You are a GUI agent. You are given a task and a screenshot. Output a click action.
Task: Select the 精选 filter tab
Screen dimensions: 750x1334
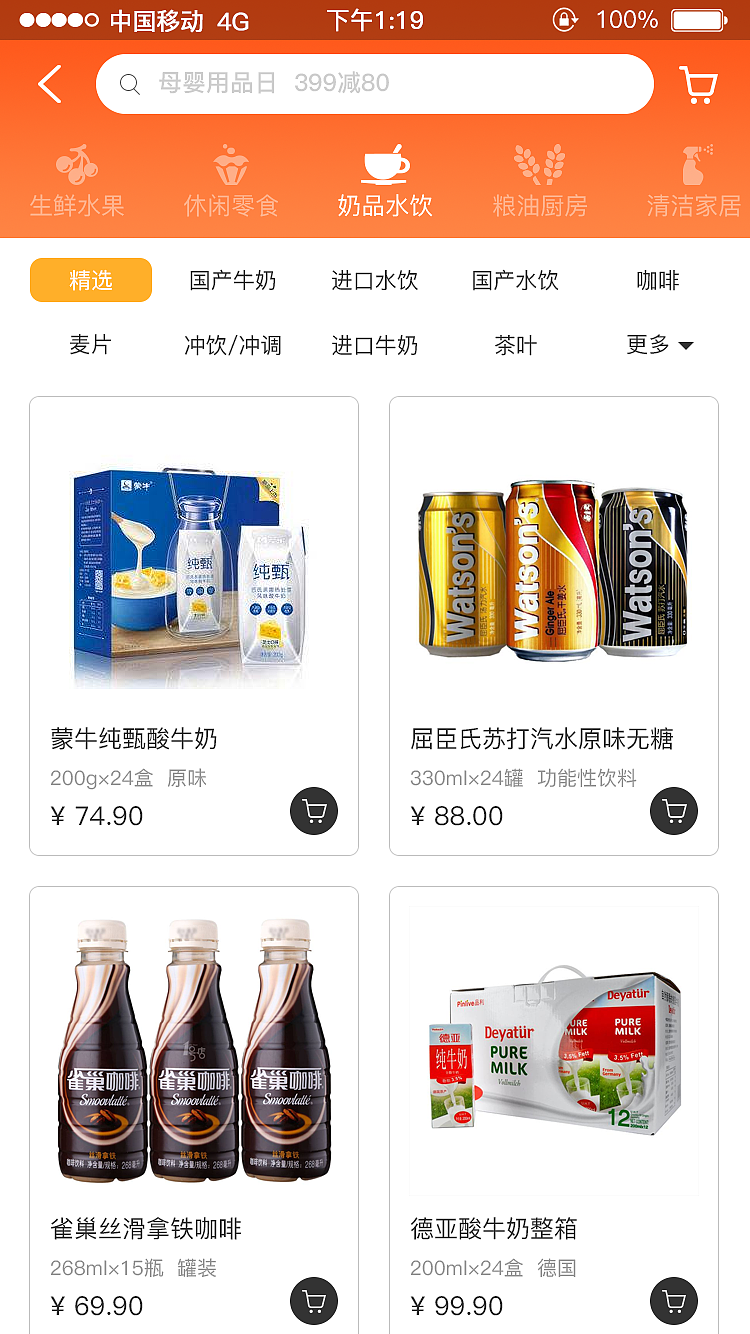(x=91, y=280)
